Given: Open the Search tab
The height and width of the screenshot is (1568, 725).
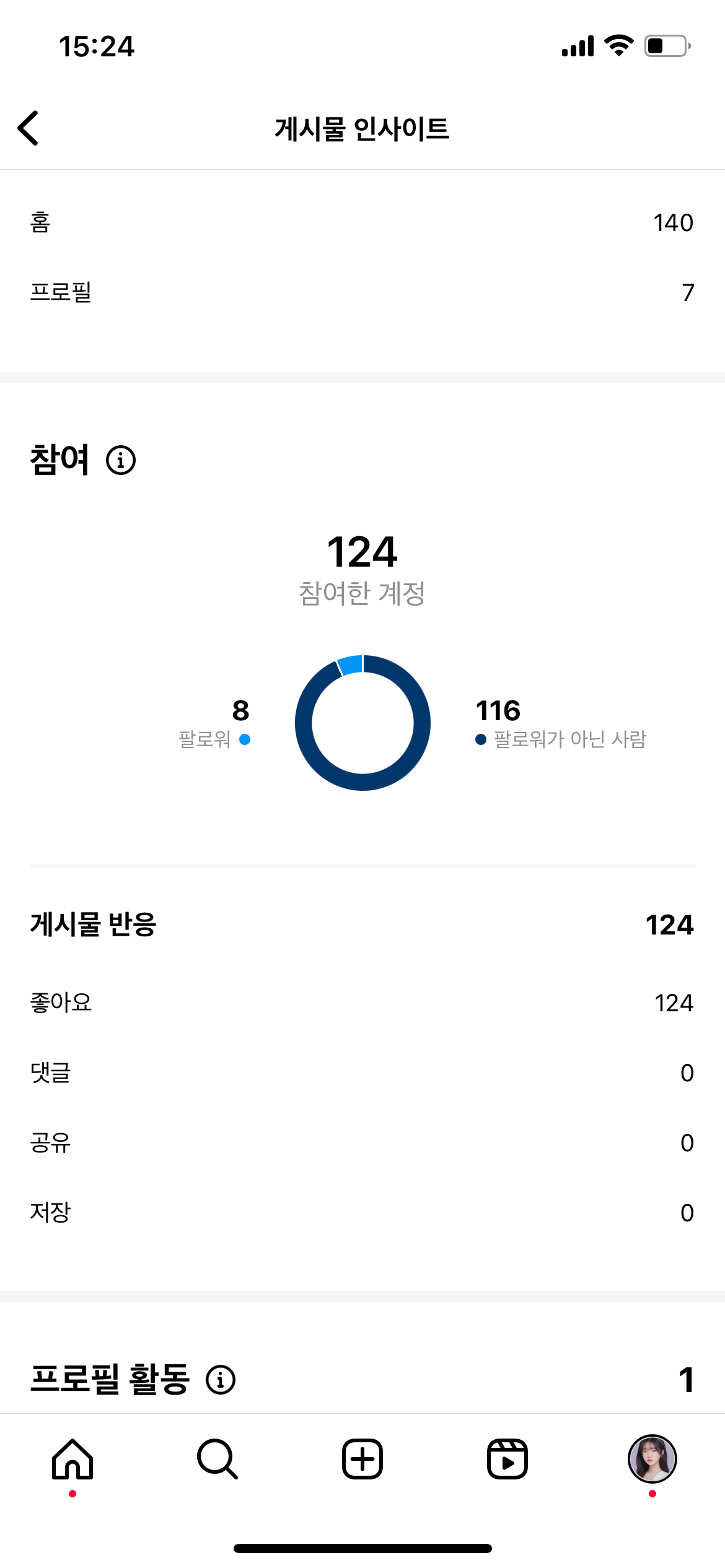Looking at the screenshot, I should click(x=217, y=1459).
